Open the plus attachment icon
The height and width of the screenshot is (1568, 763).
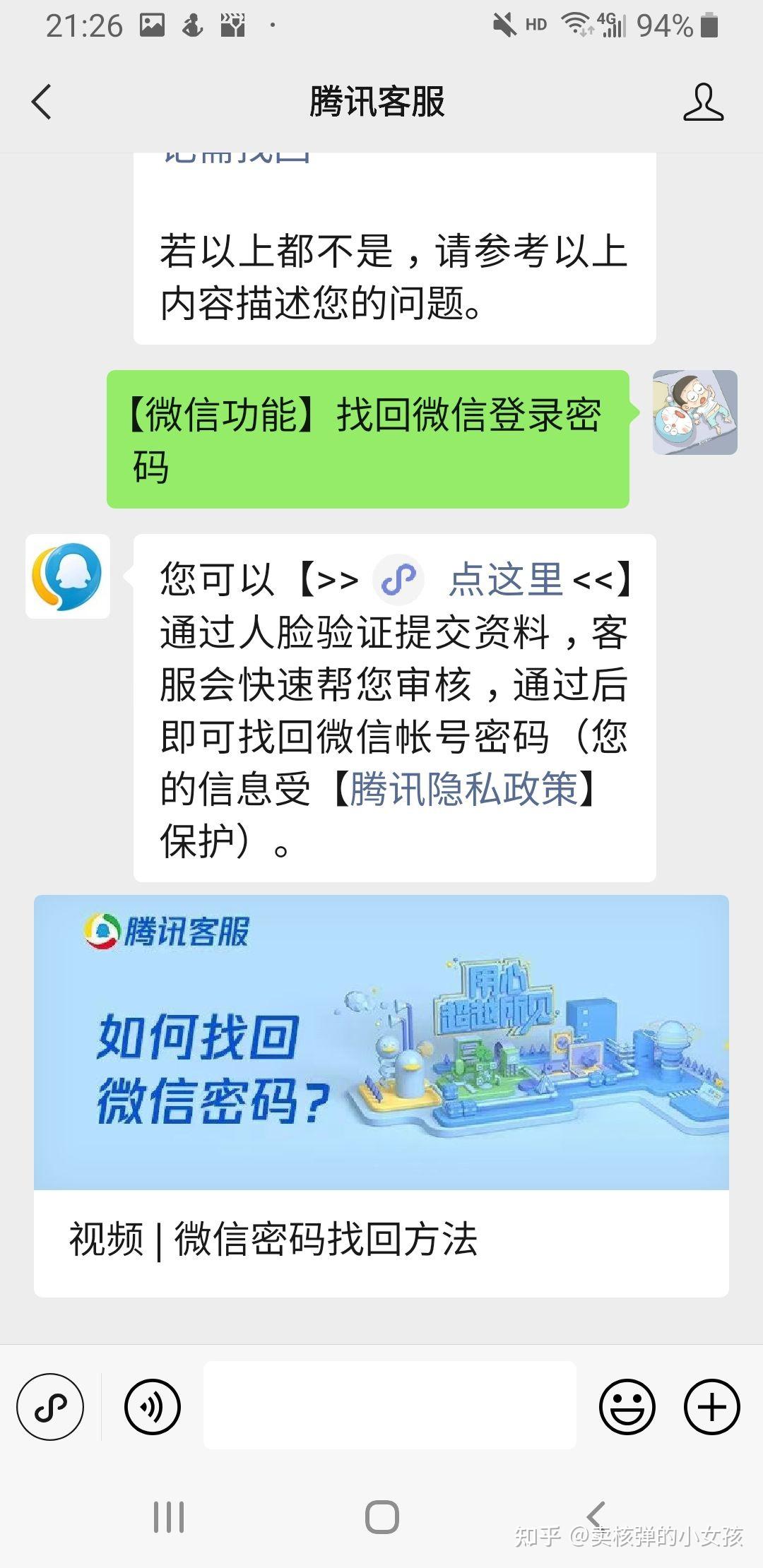pos(710,1406)
